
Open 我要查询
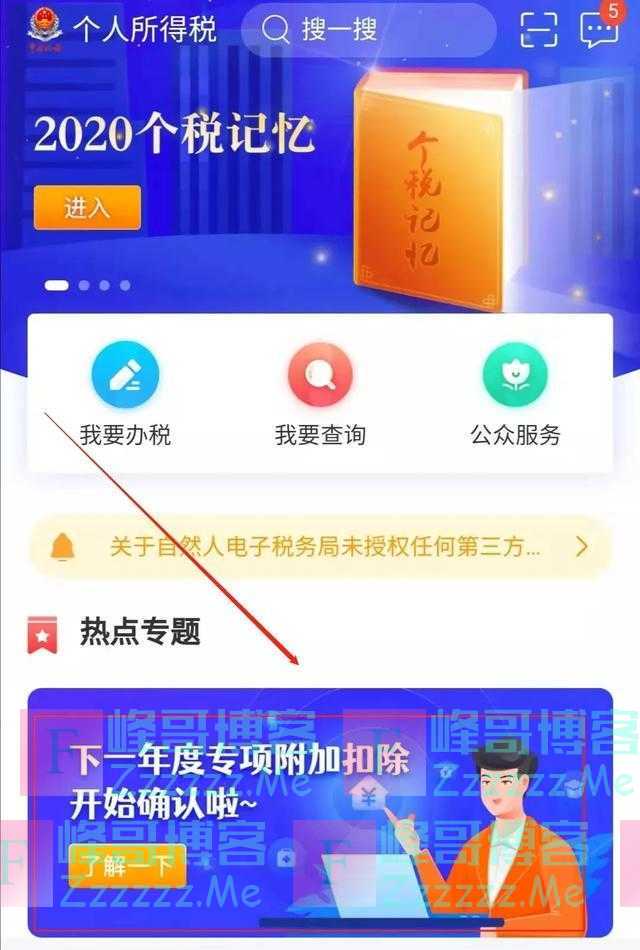tap(320, 395)
